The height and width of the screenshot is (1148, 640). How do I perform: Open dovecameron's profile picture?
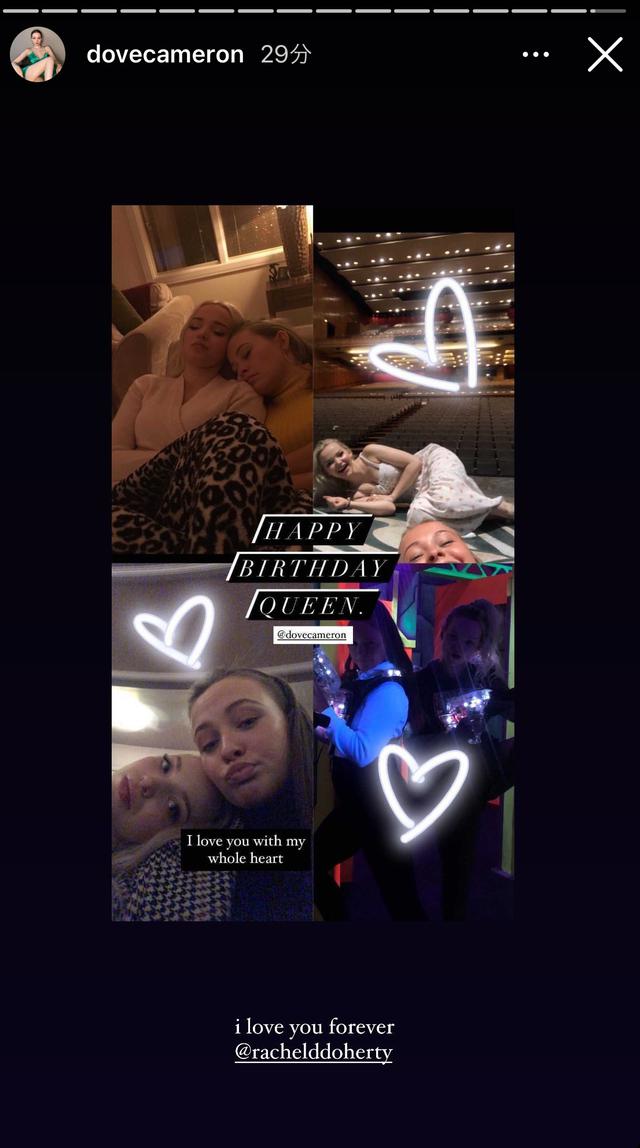pos(37,54)
